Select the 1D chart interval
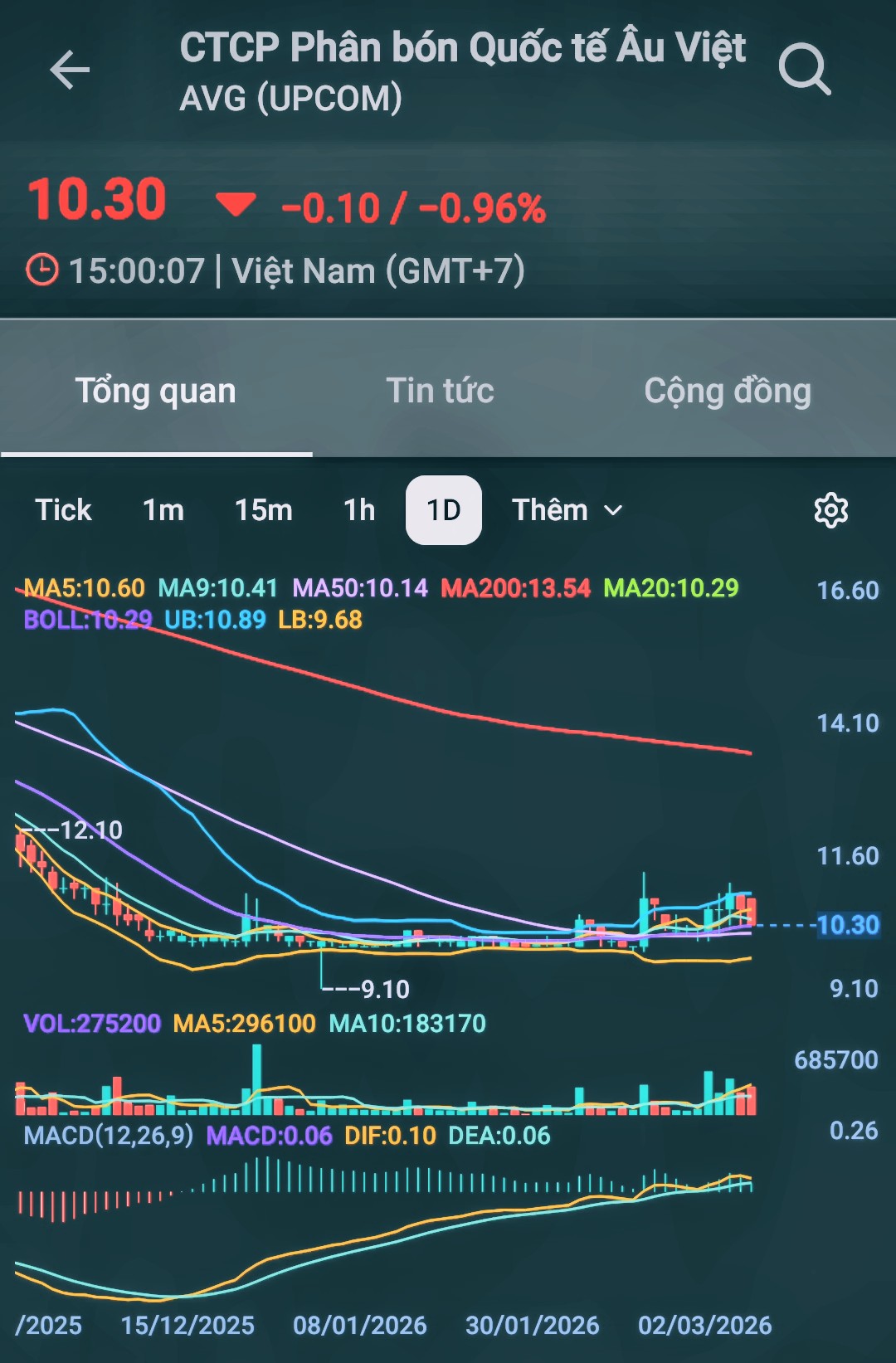Image resolution: width=896 pixels, height=1363 pixels. click(444, 510)
